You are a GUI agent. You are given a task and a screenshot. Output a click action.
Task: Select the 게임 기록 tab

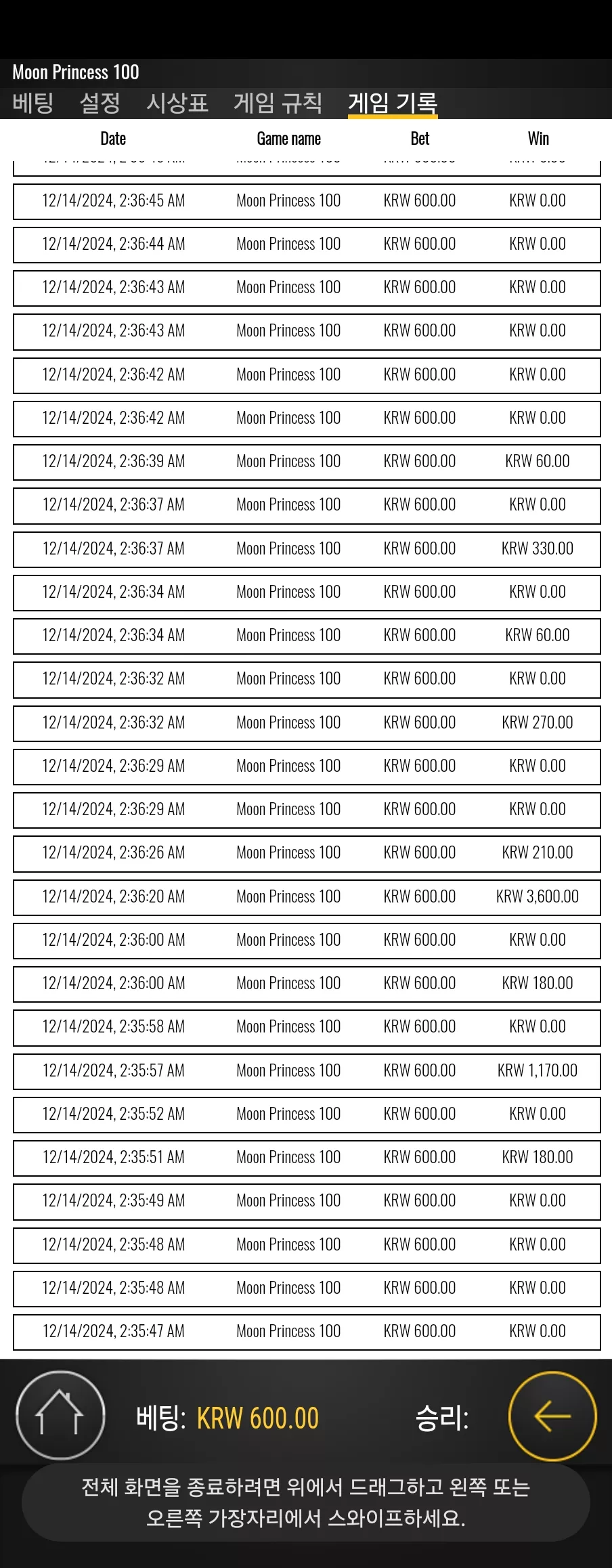click(393, 104)
